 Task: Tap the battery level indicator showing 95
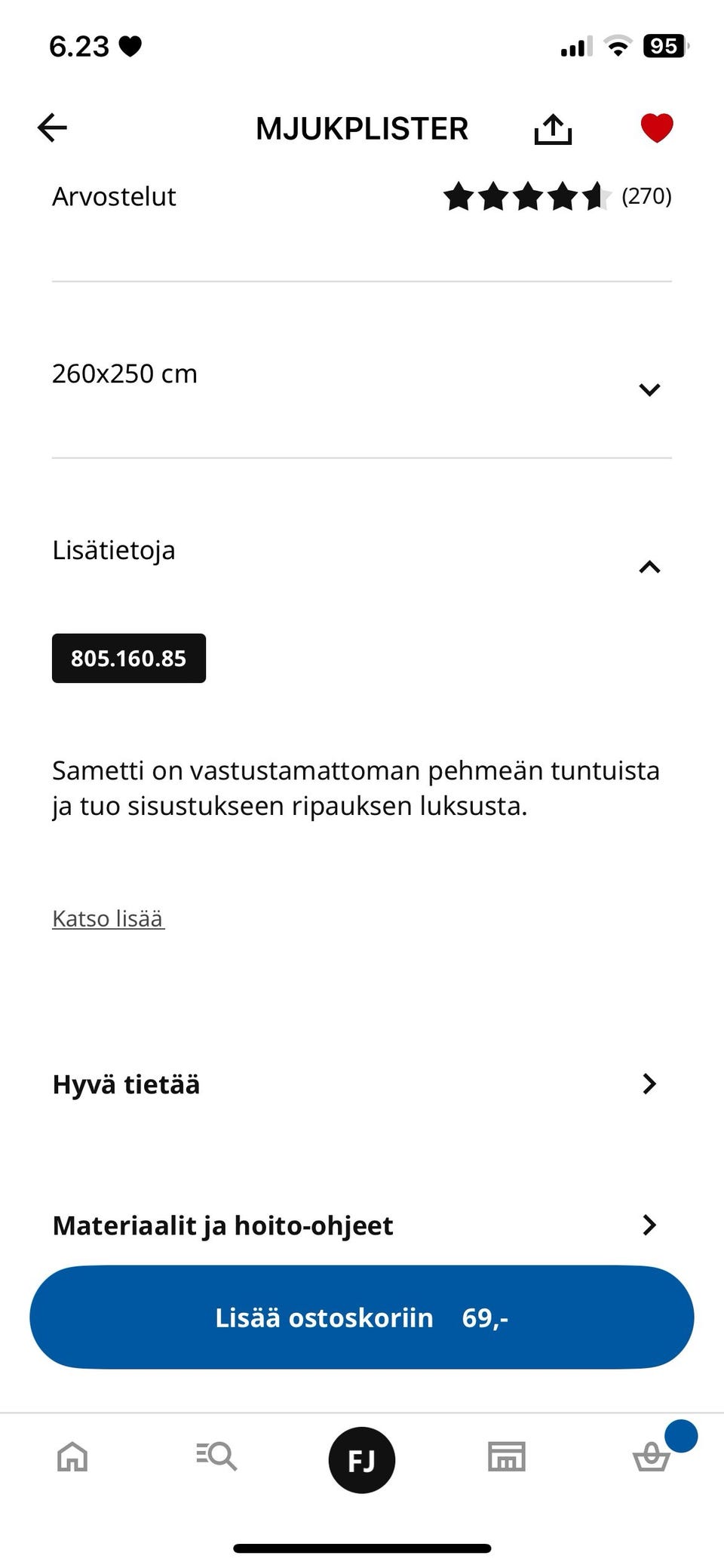664,45
